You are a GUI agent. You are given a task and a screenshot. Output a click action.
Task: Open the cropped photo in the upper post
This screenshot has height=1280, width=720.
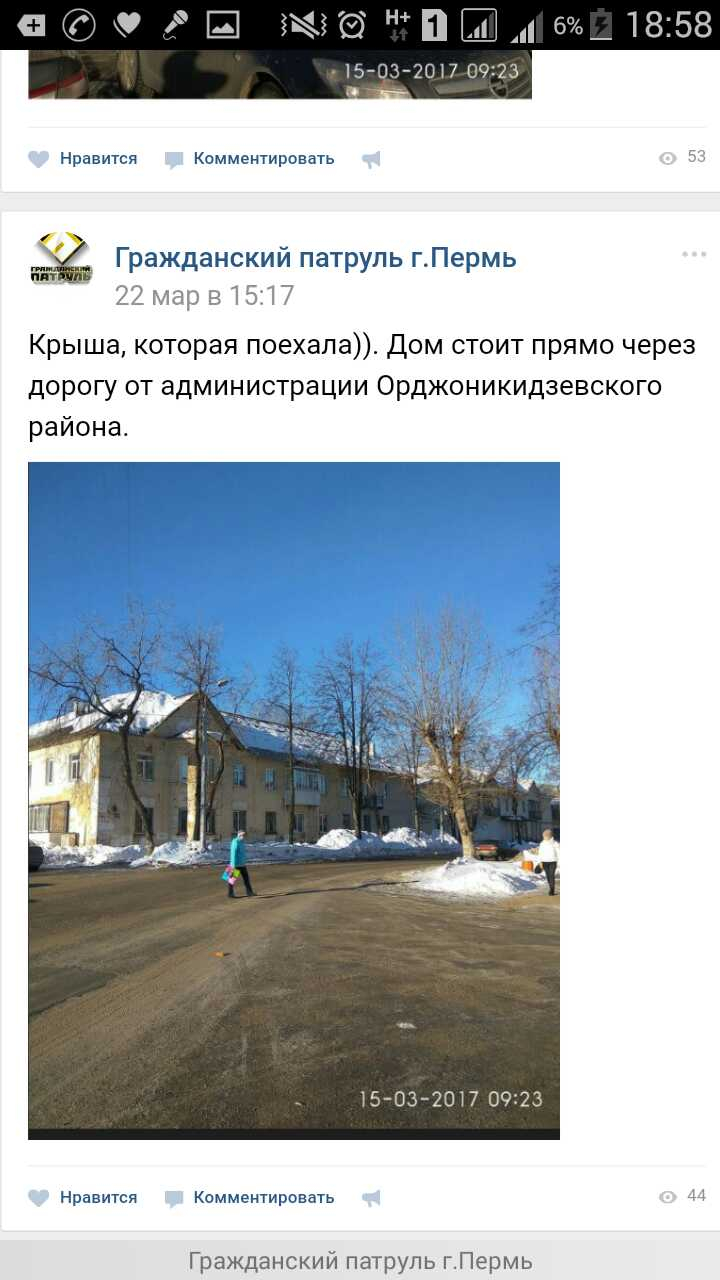tap(280, 74)
